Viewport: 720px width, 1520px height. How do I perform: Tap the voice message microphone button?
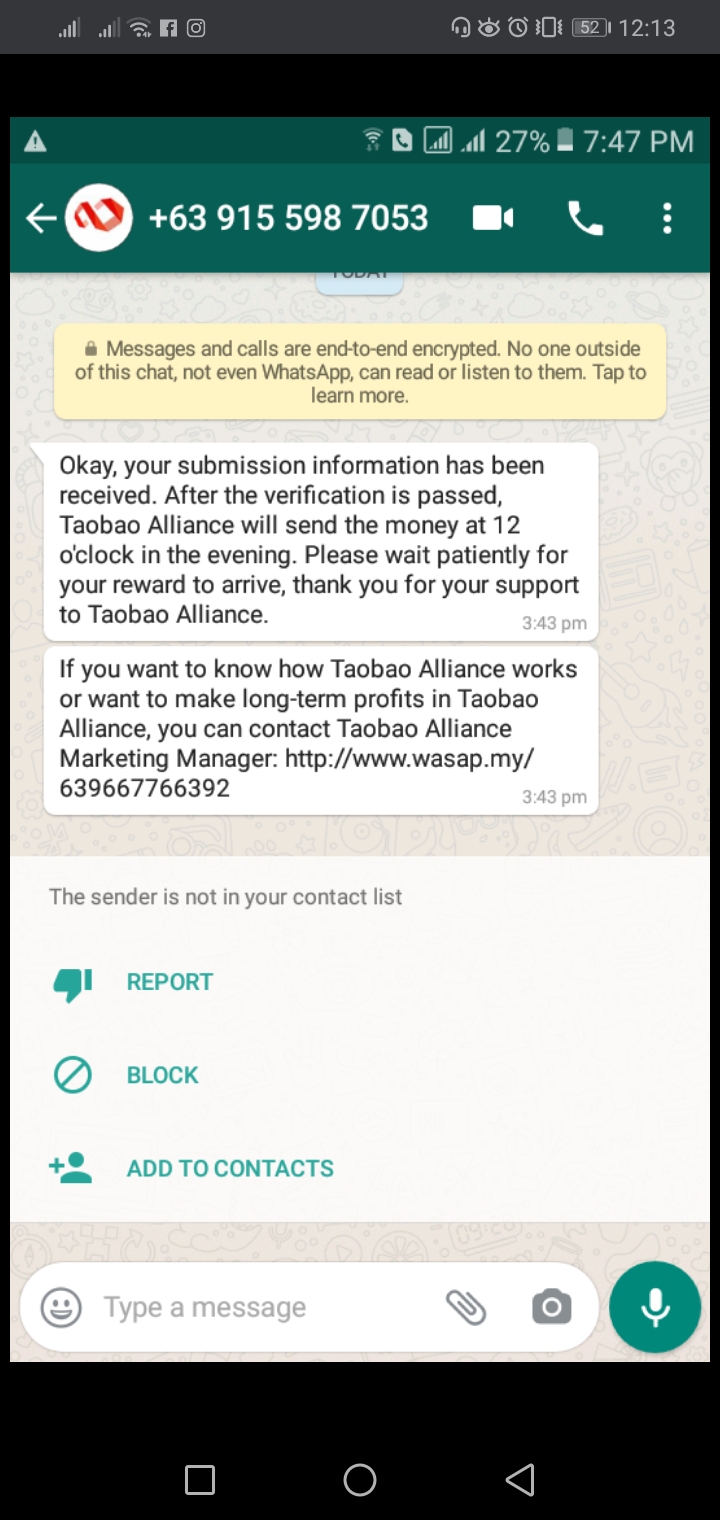coord(655,1307)
